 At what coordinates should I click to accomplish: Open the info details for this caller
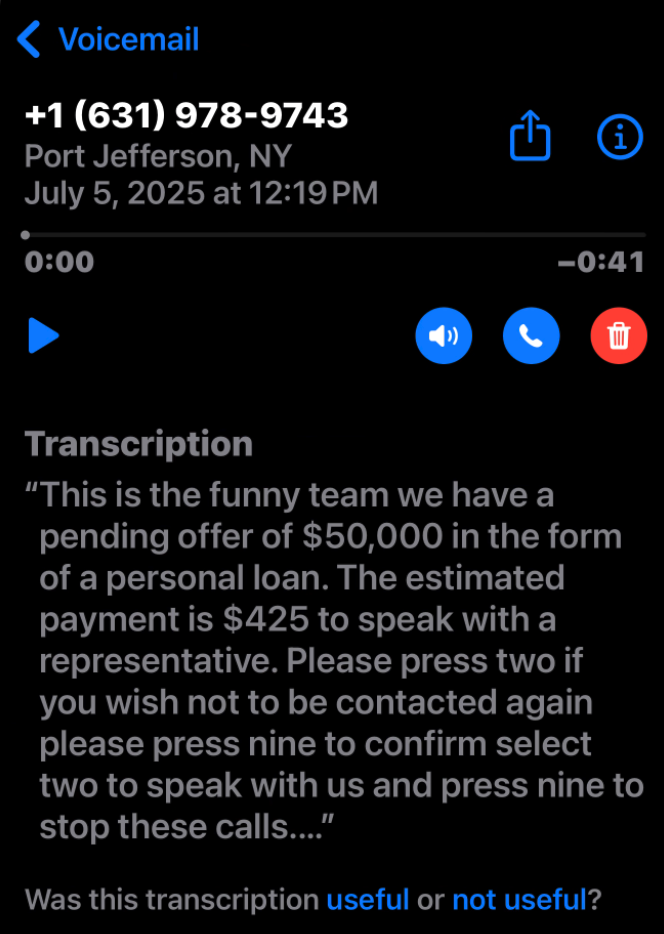[x=620, y=137]
